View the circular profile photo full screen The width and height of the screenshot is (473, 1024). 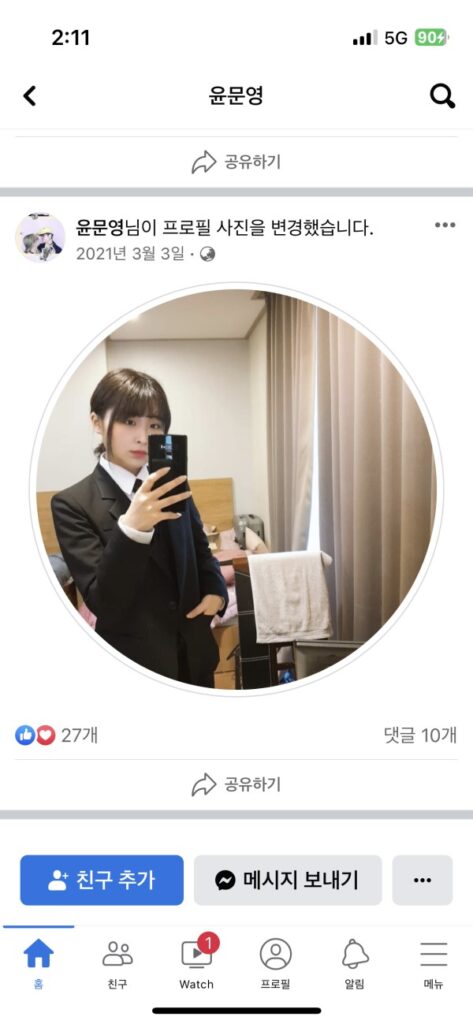(236, 489)
